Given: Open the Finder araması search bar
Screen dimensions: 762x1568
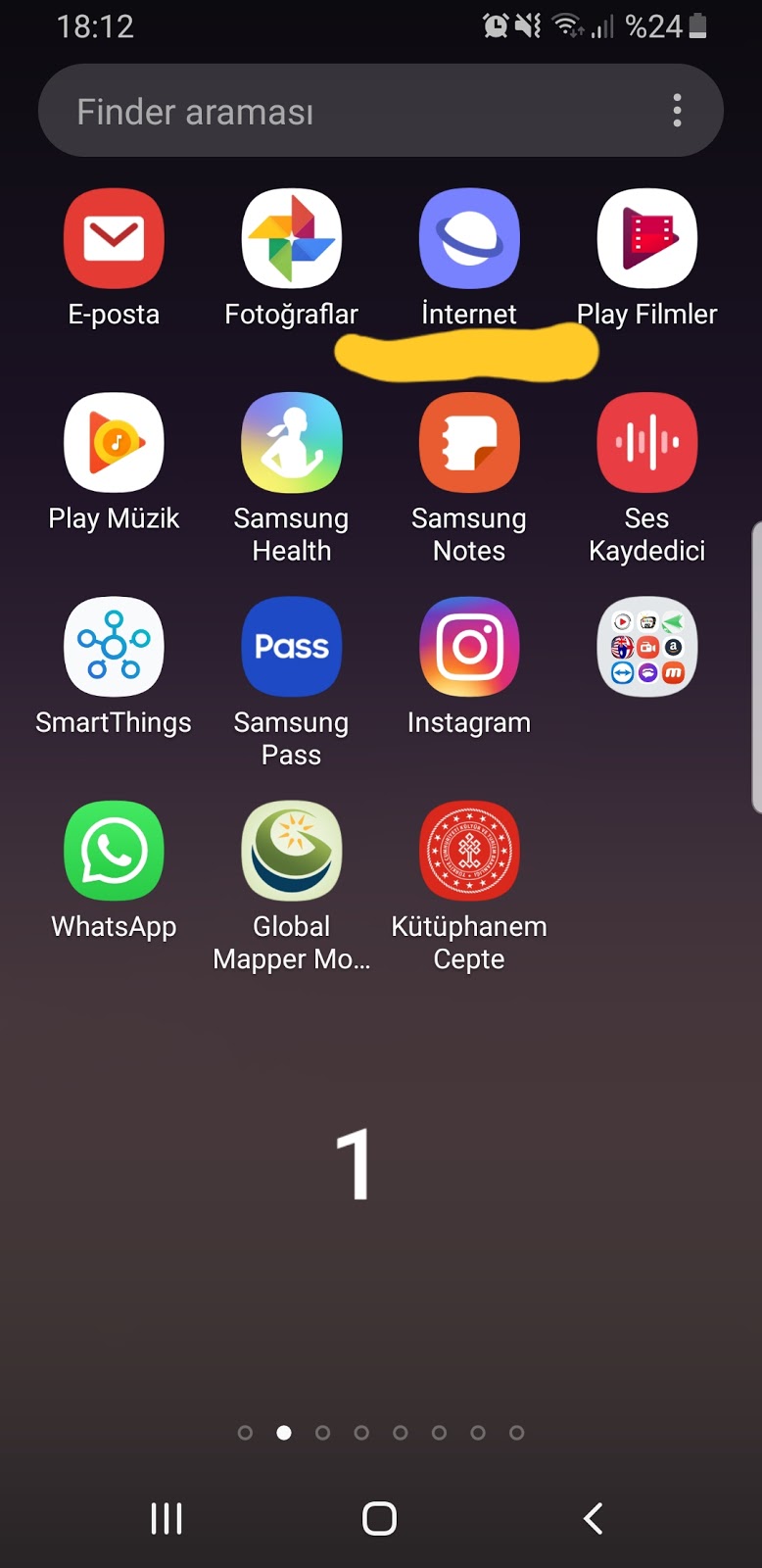Looking at the screenshot, I should tap(343, 111).
